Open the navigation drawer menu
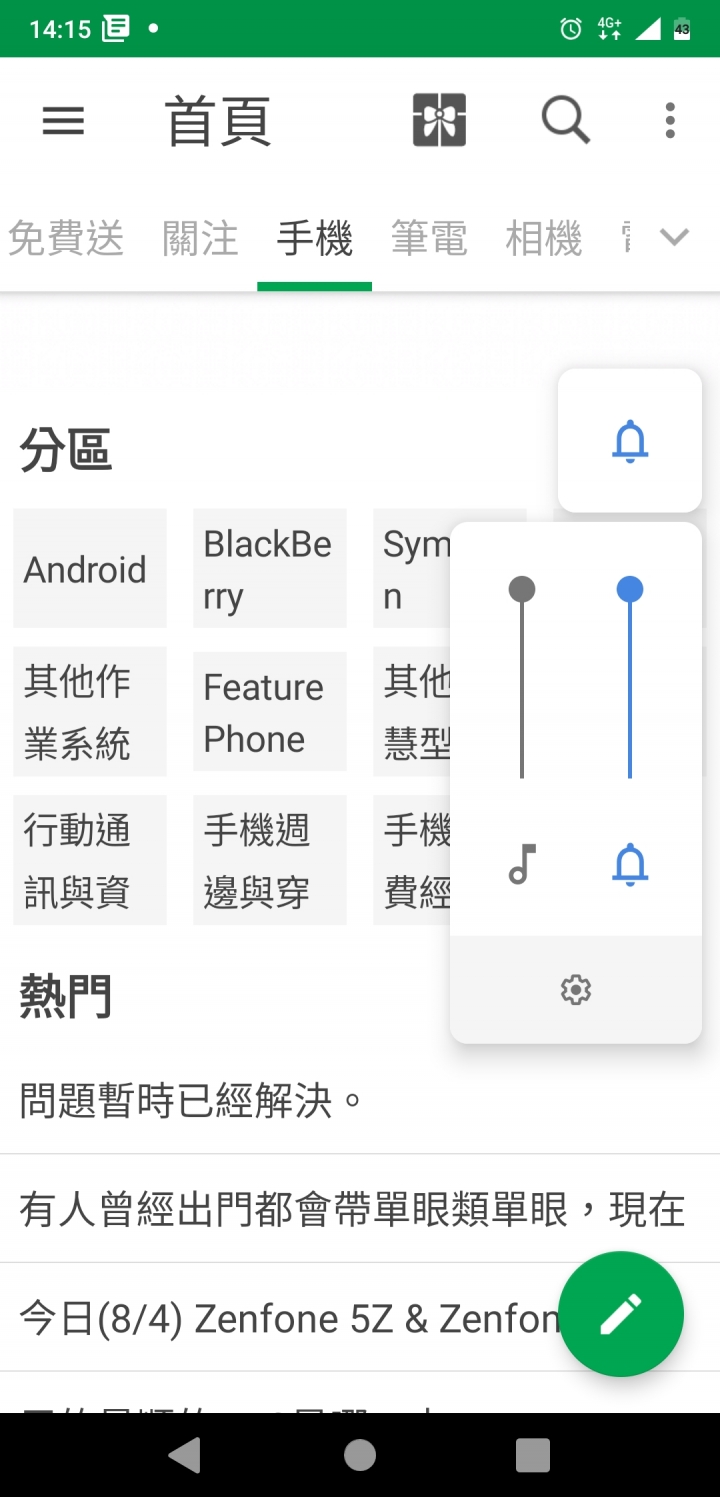720x1497 pixels. [x=63, y=120]
